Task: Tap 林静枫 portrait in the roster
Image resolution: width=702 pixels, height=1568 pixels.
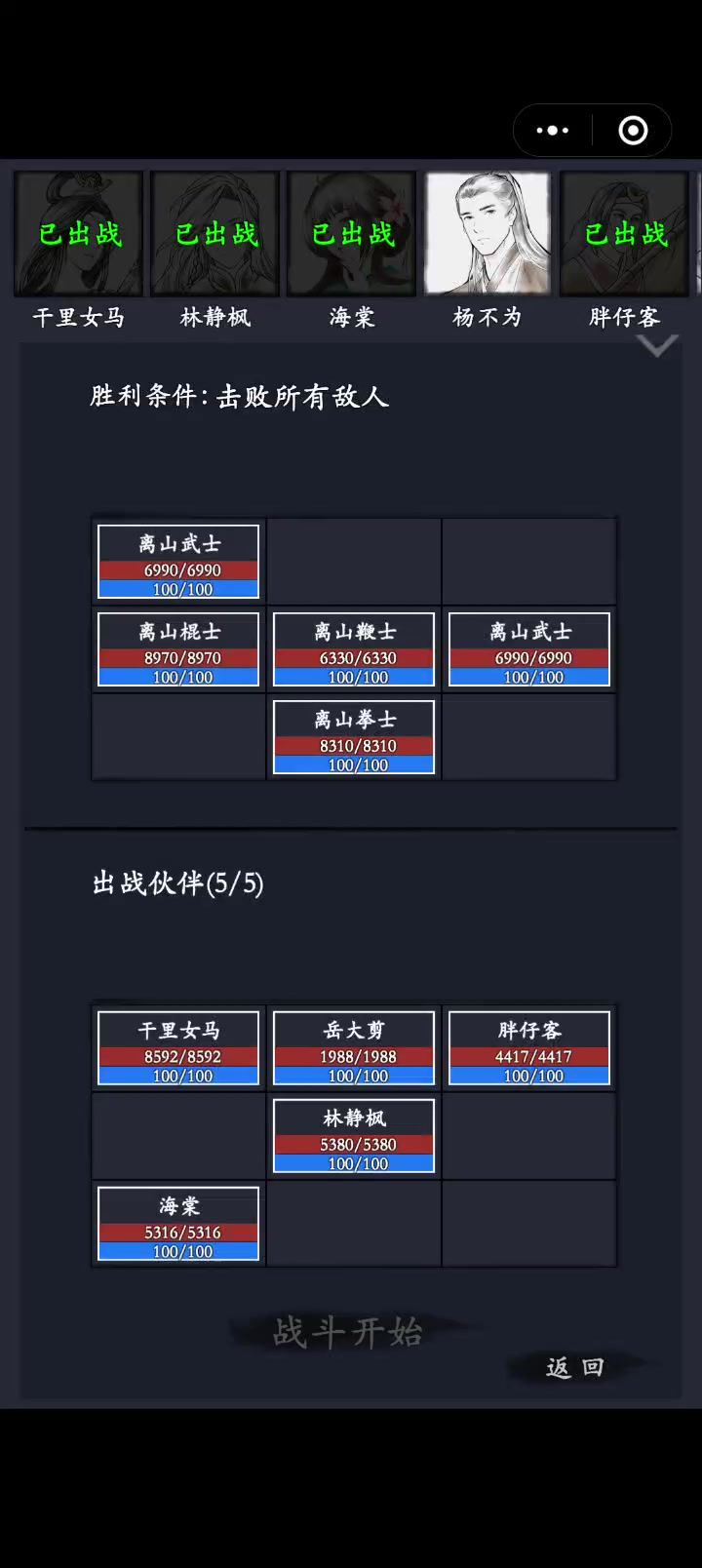Action: coord(215,234)
